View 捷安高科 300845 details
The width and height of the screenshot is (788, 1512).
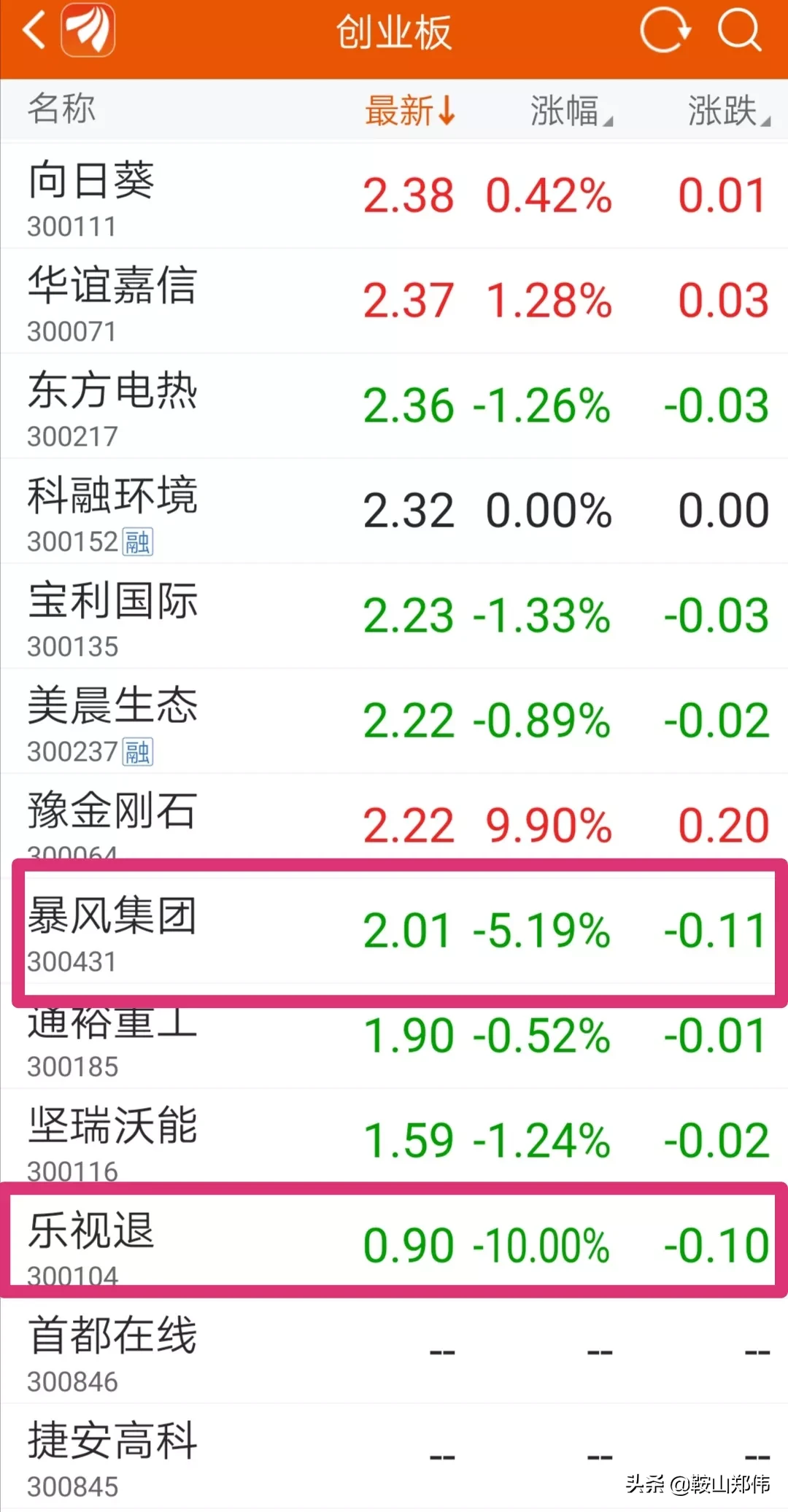click(394, 1457)
